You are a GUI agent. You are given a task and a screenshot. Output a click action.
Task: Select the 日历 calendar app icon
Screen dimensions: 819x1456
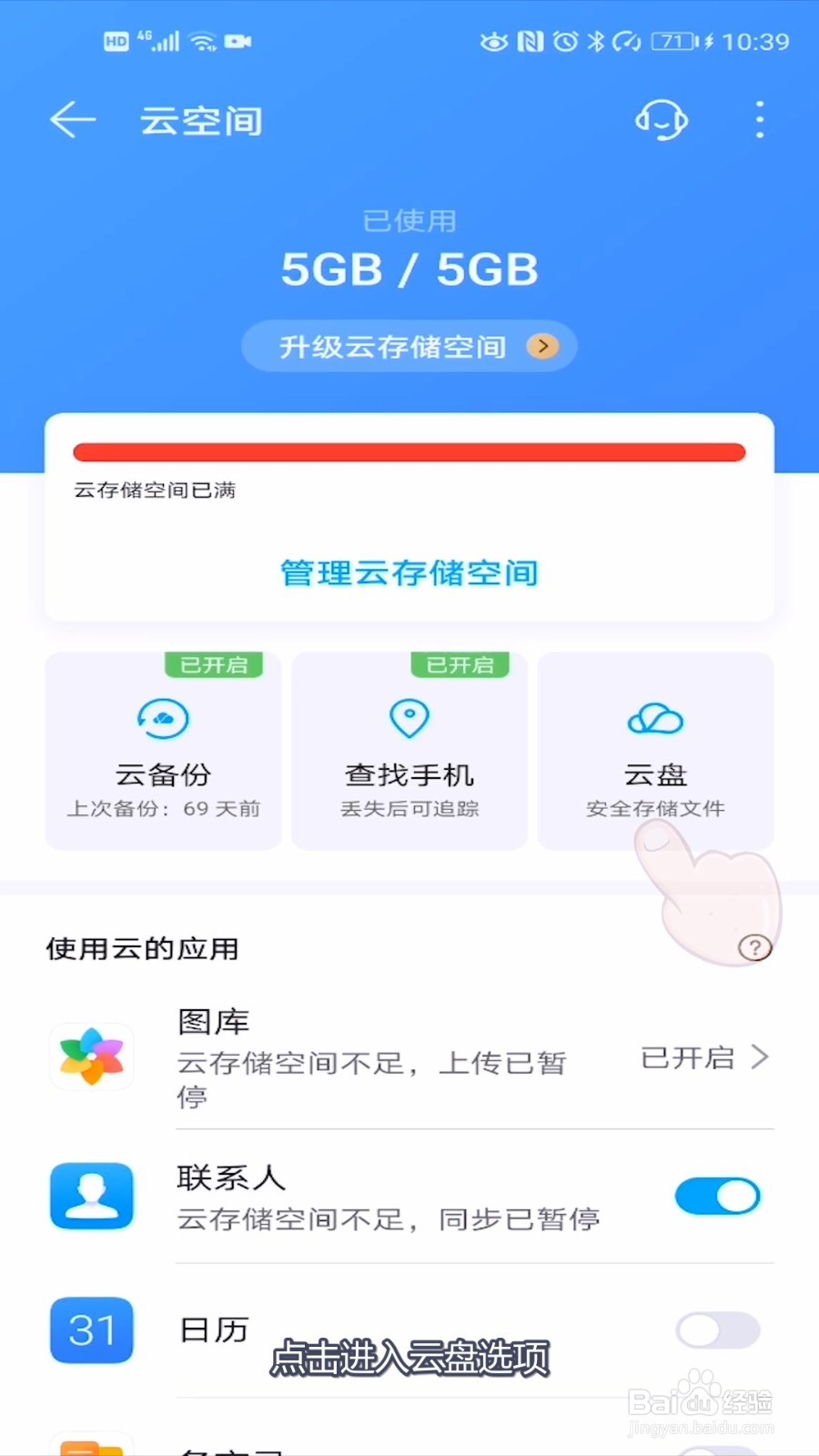coord(91,1330)
